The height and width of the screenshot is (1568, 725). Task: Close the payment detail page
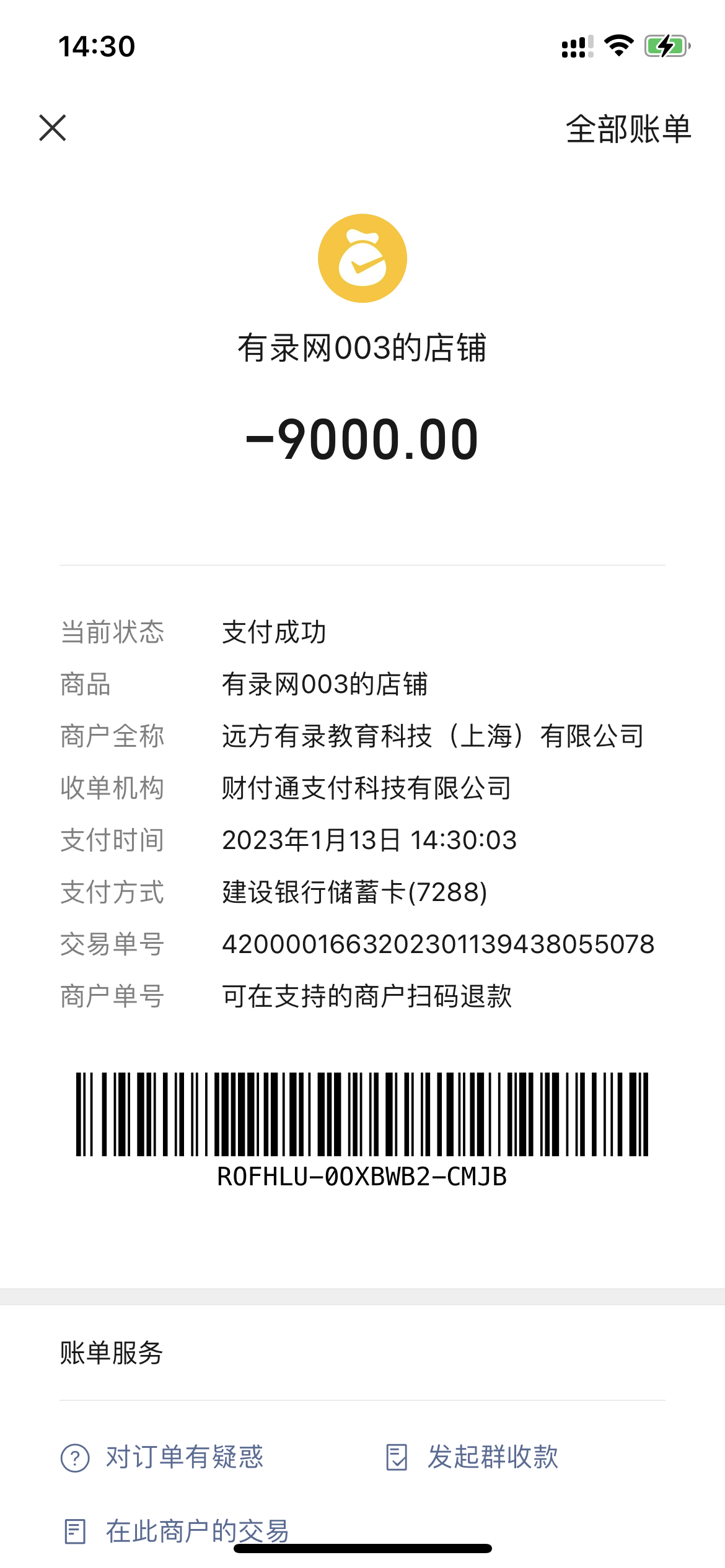click(x=53, y=128)
